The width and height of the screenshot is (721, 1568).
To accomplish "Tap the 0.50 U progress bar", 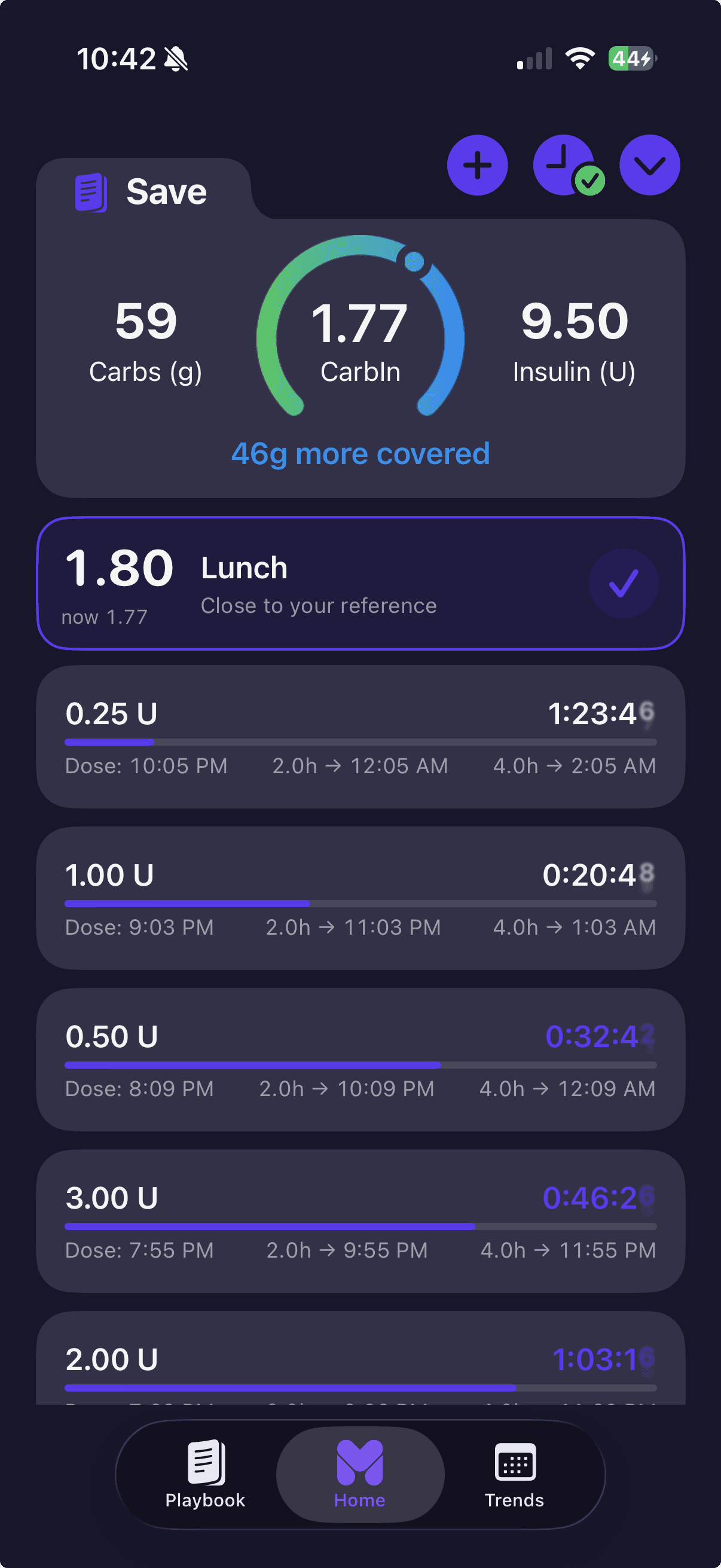I will tap(361, 1064).
